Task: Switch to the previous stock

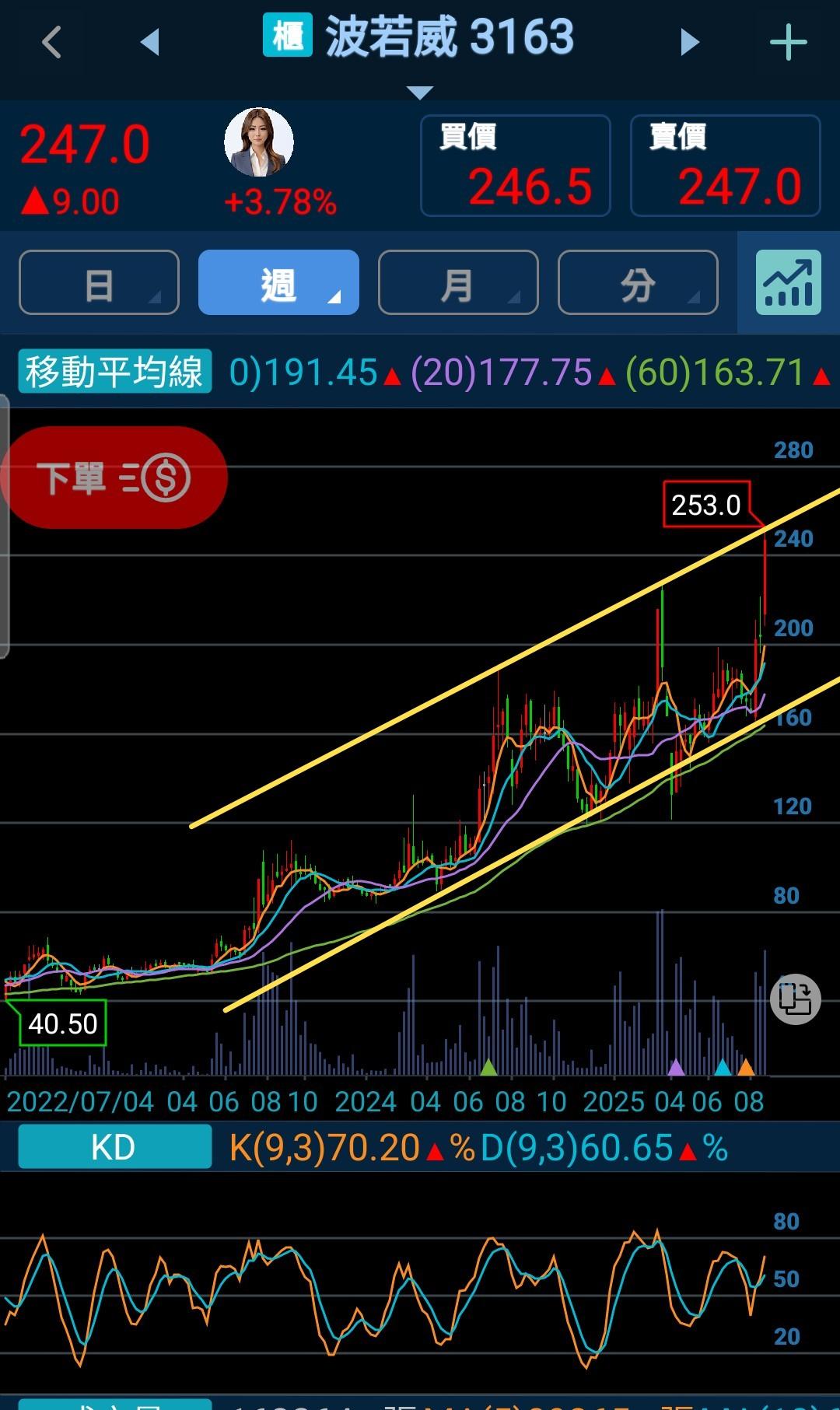Action: pyautogui.click(x=149, y=42)
